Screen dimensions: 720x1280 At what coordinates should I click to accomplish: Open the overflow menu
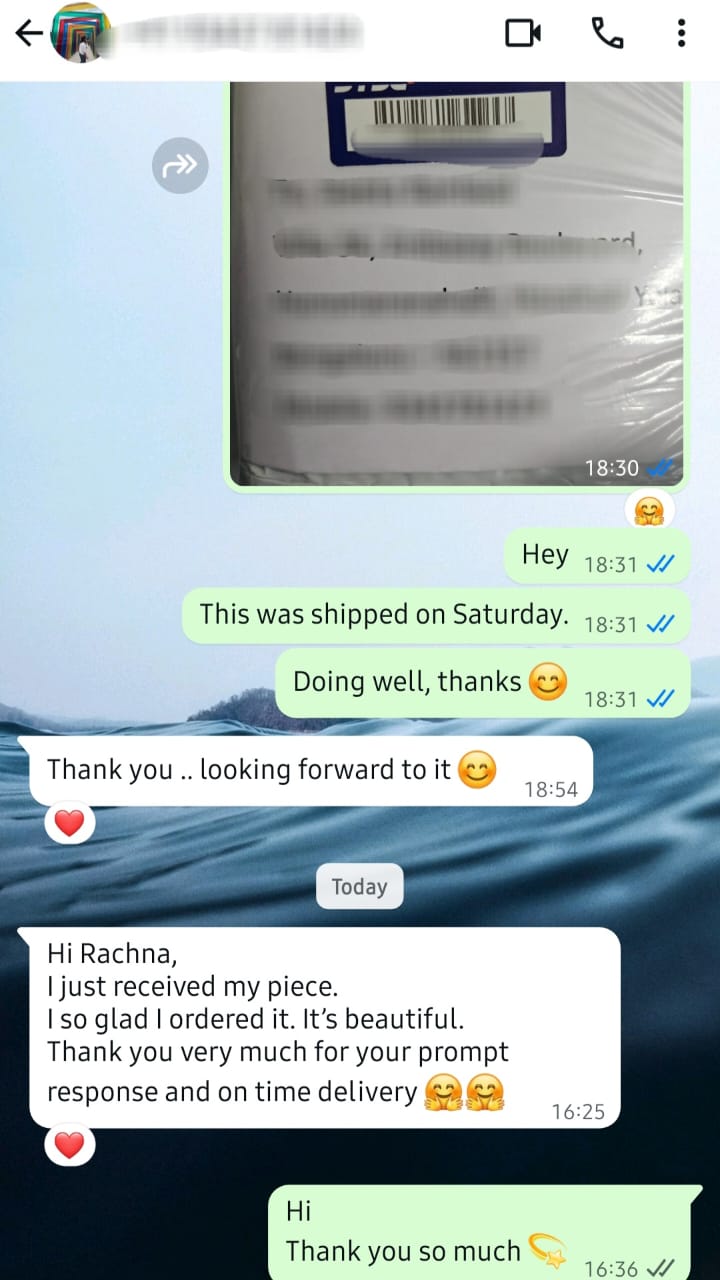tap(681, 34)
